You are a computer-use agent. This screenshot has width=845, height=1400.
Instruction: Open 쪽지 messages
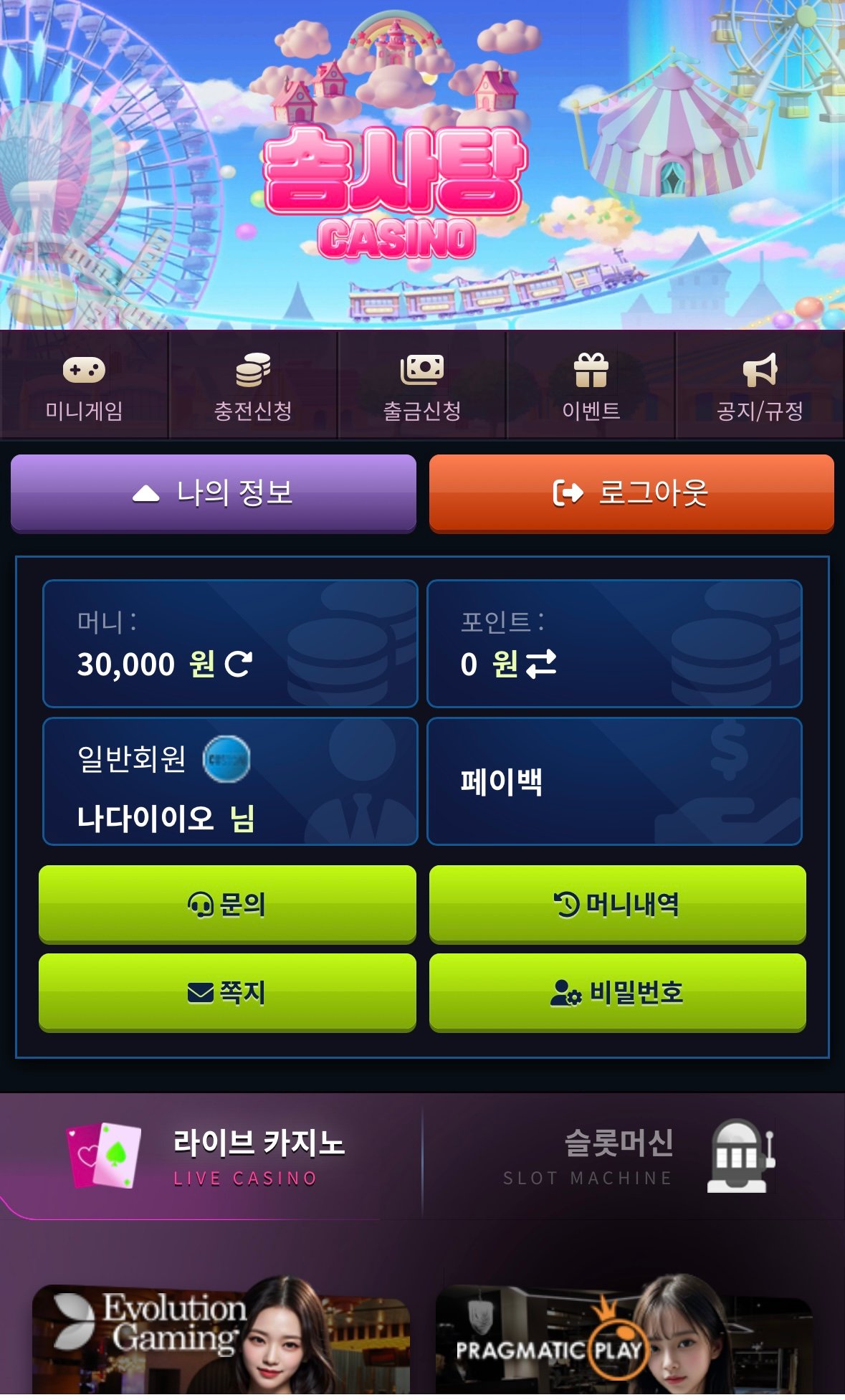[x=227, y=992]
